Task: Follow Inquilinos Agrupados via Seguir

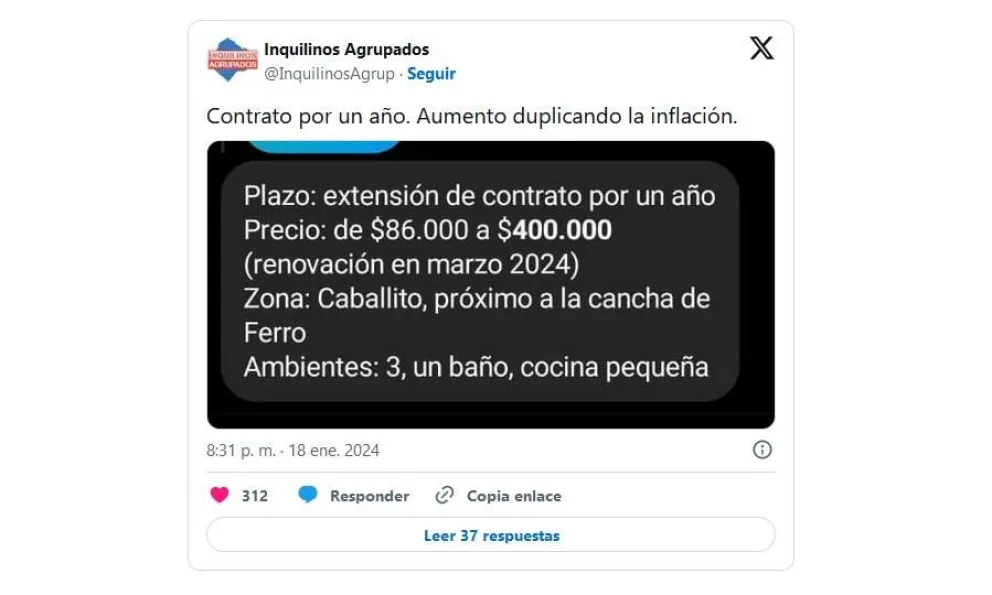Action: pos(431,74)
